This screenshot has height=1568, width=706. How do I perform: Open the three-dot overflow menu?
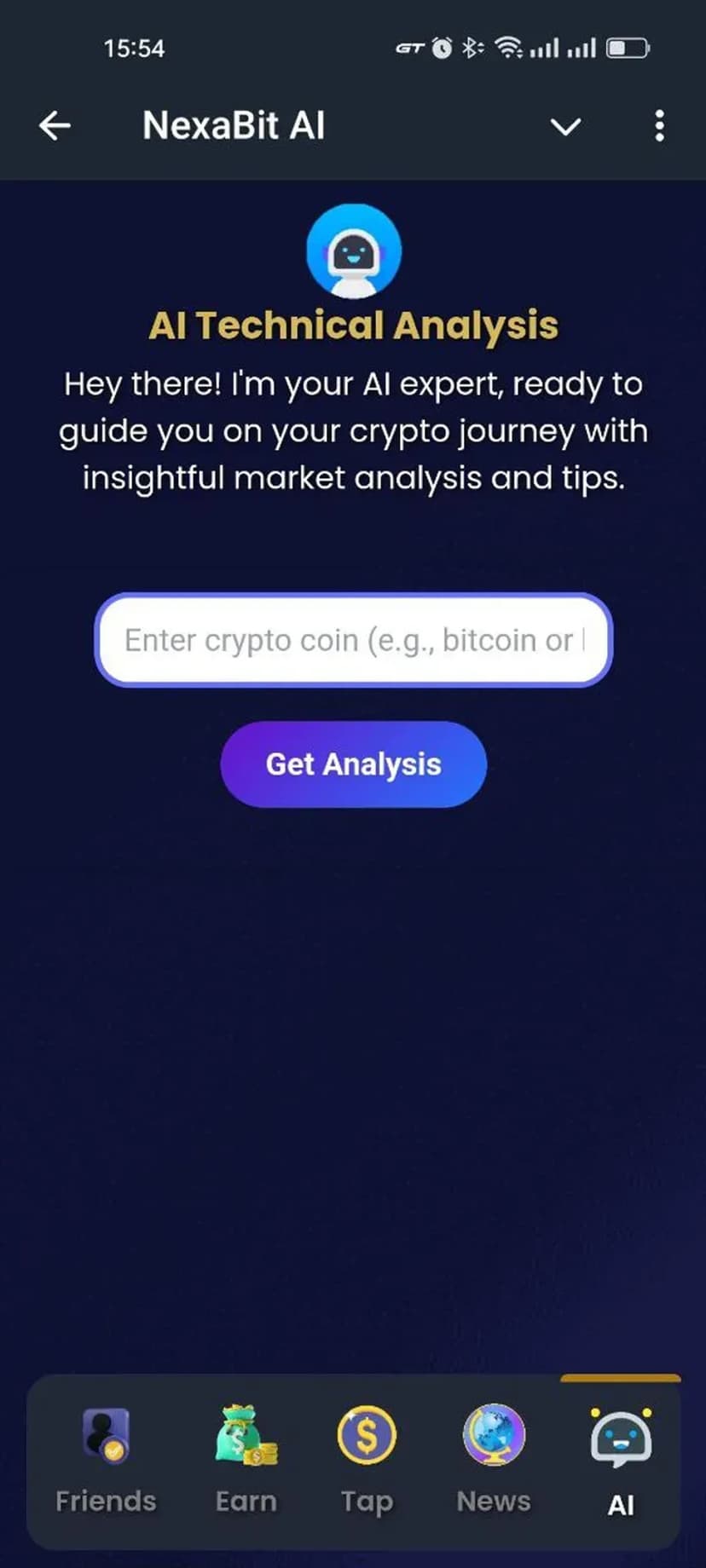click(x=659, y=126)
